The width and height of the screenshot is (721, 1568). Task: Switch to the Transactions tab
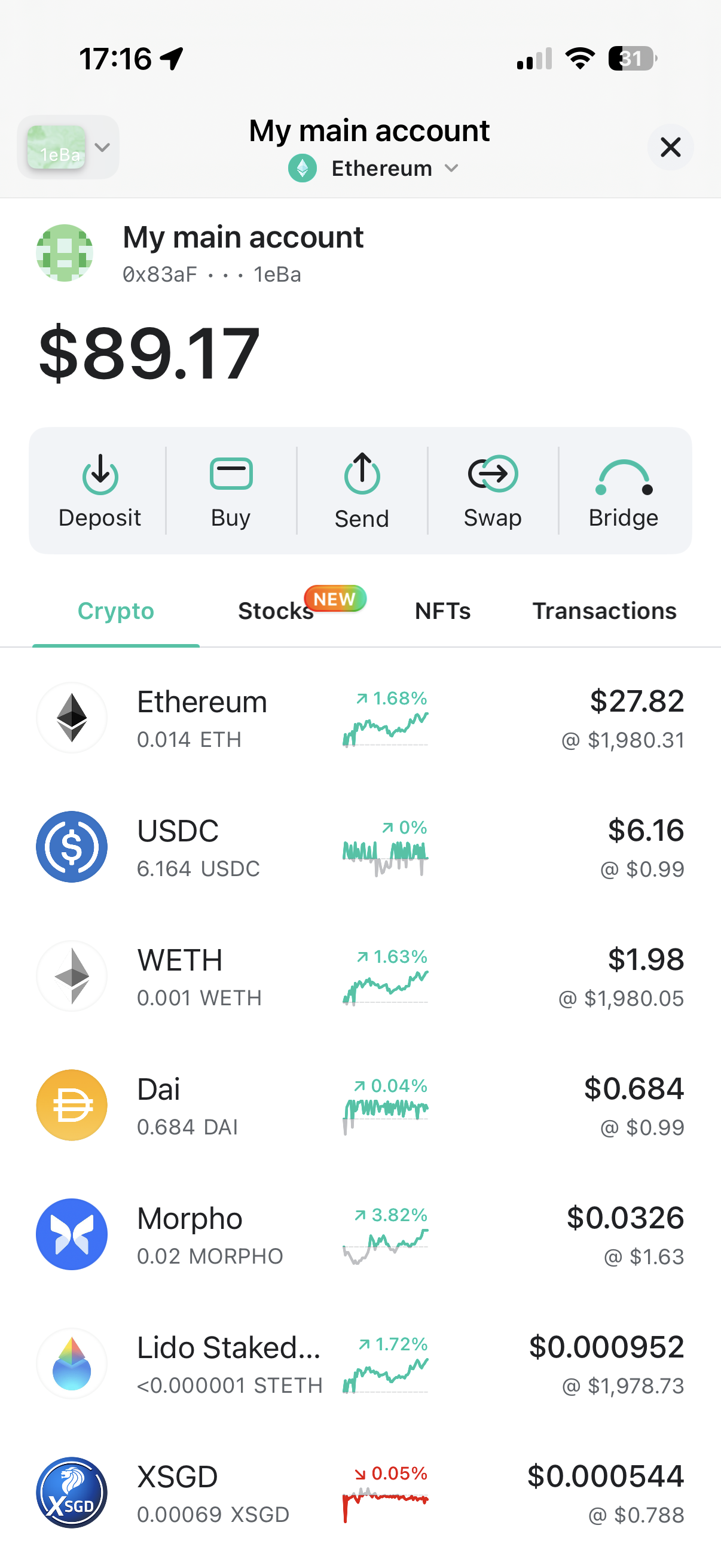coord(604,611)
